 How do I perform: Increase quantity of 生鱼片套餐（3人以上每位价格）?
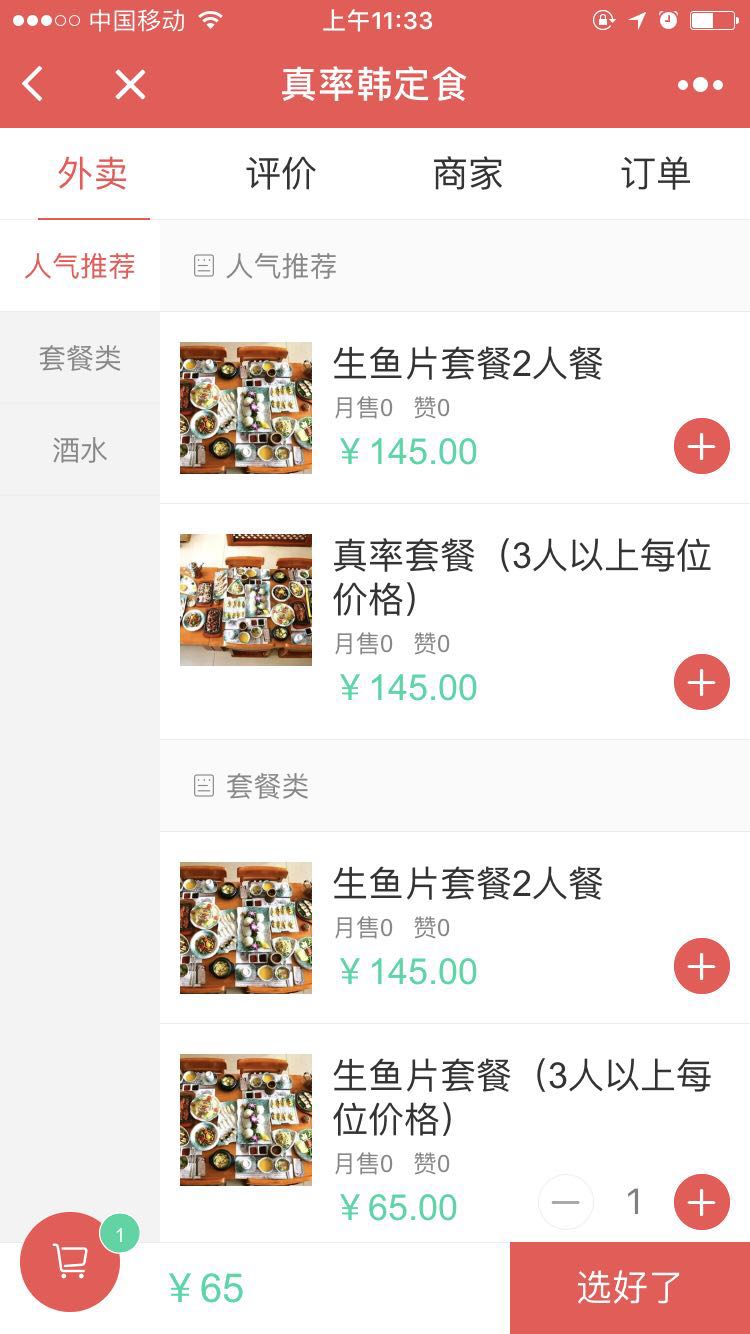coord(702,1202)
